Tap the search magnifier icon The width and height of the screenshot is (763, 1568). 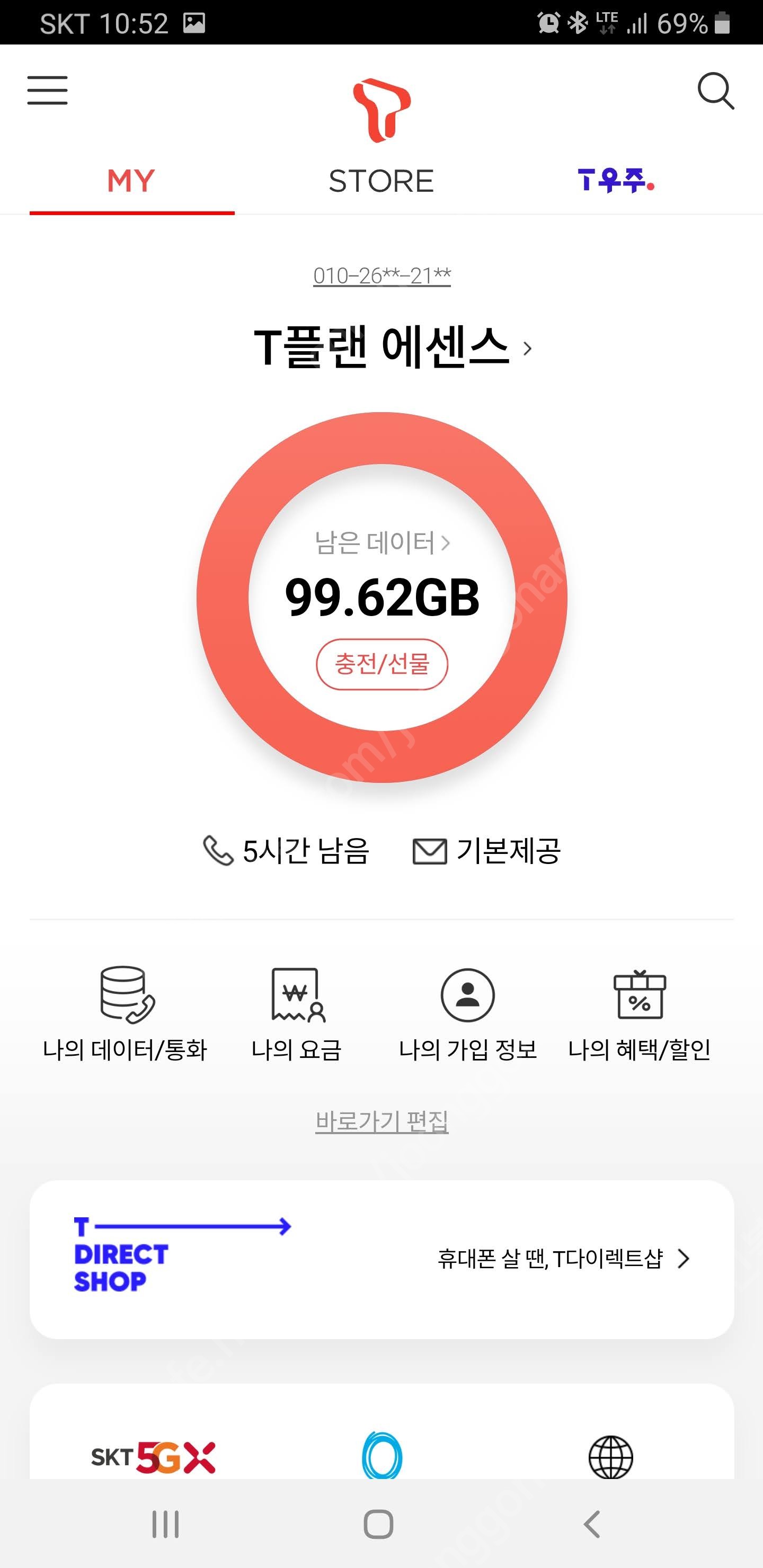coord(718,91)
